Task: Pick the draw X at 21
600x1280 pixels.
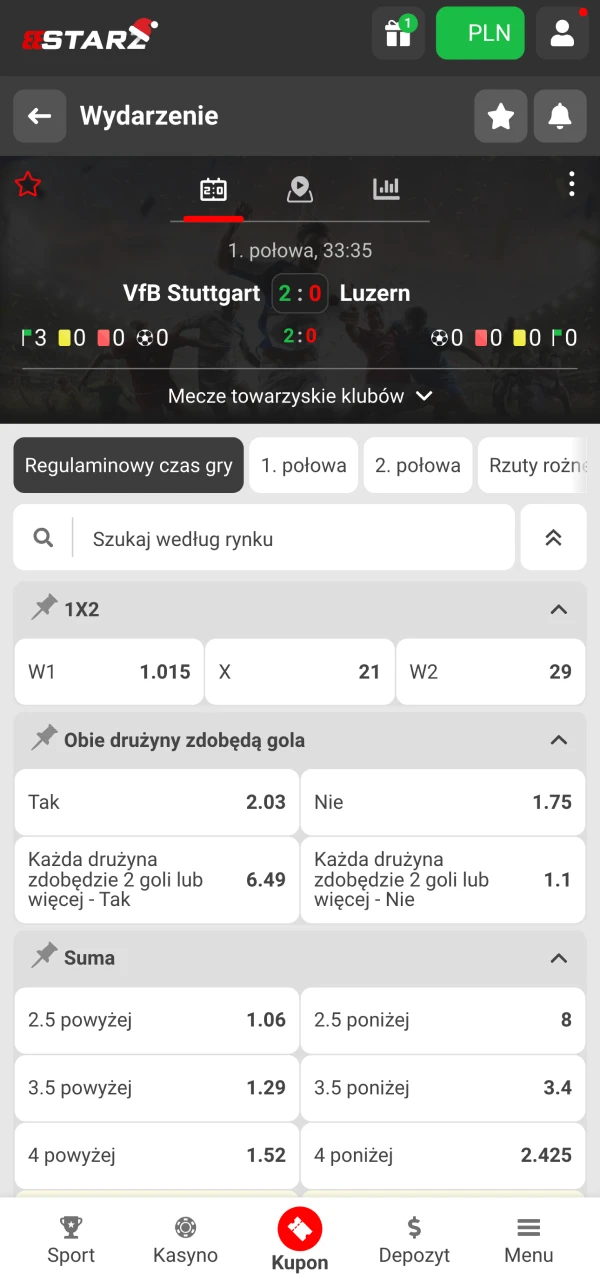Action: tap(300, 672)
